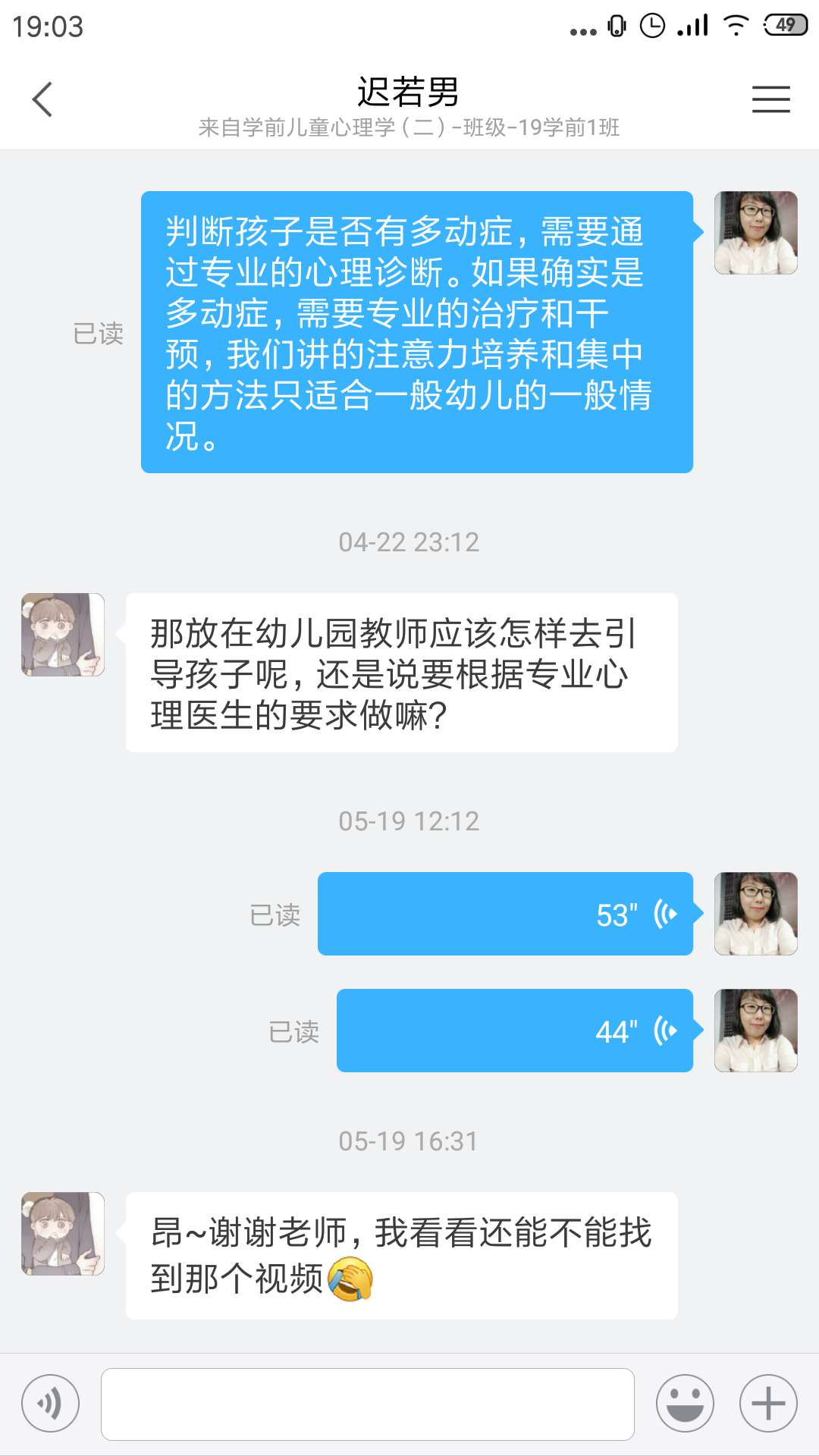Switch to voice input mode
The image size is (819, 1456).
pos(51,1404)
